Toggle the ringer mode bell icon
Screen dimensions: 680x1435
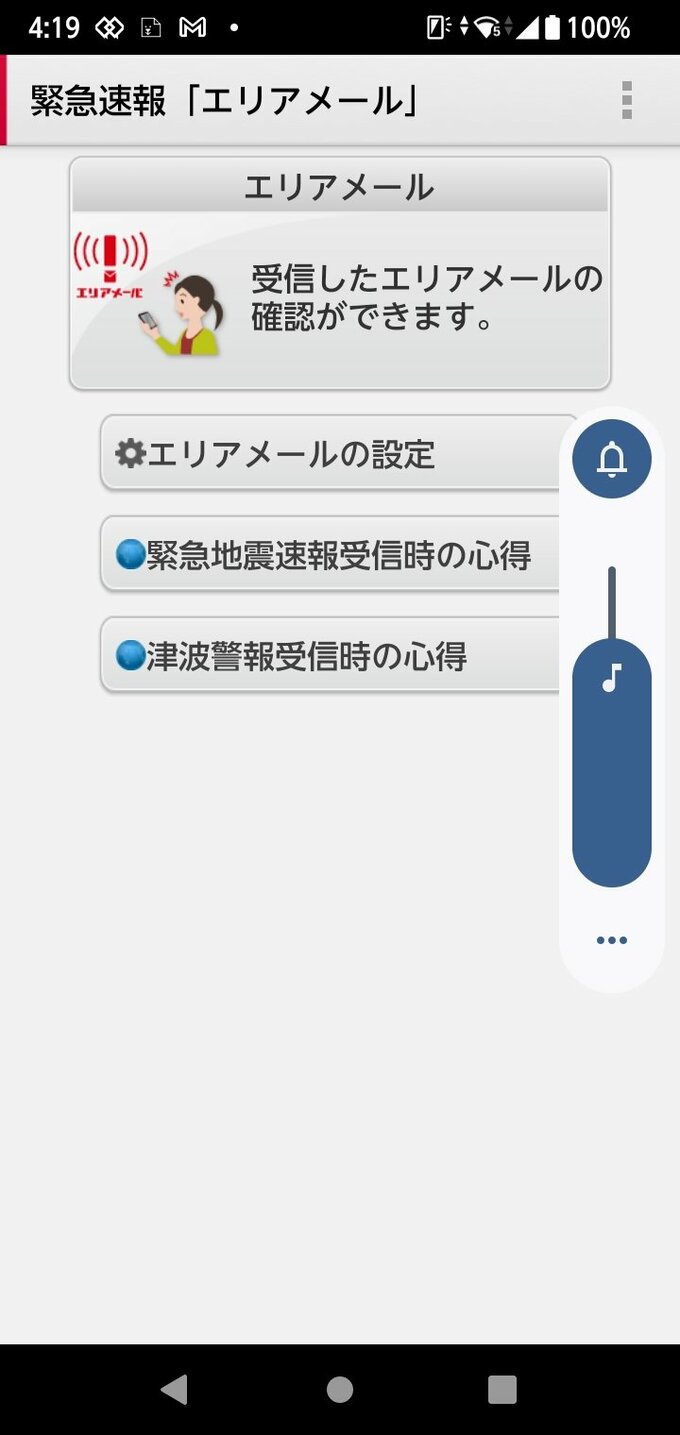[611, 459]
